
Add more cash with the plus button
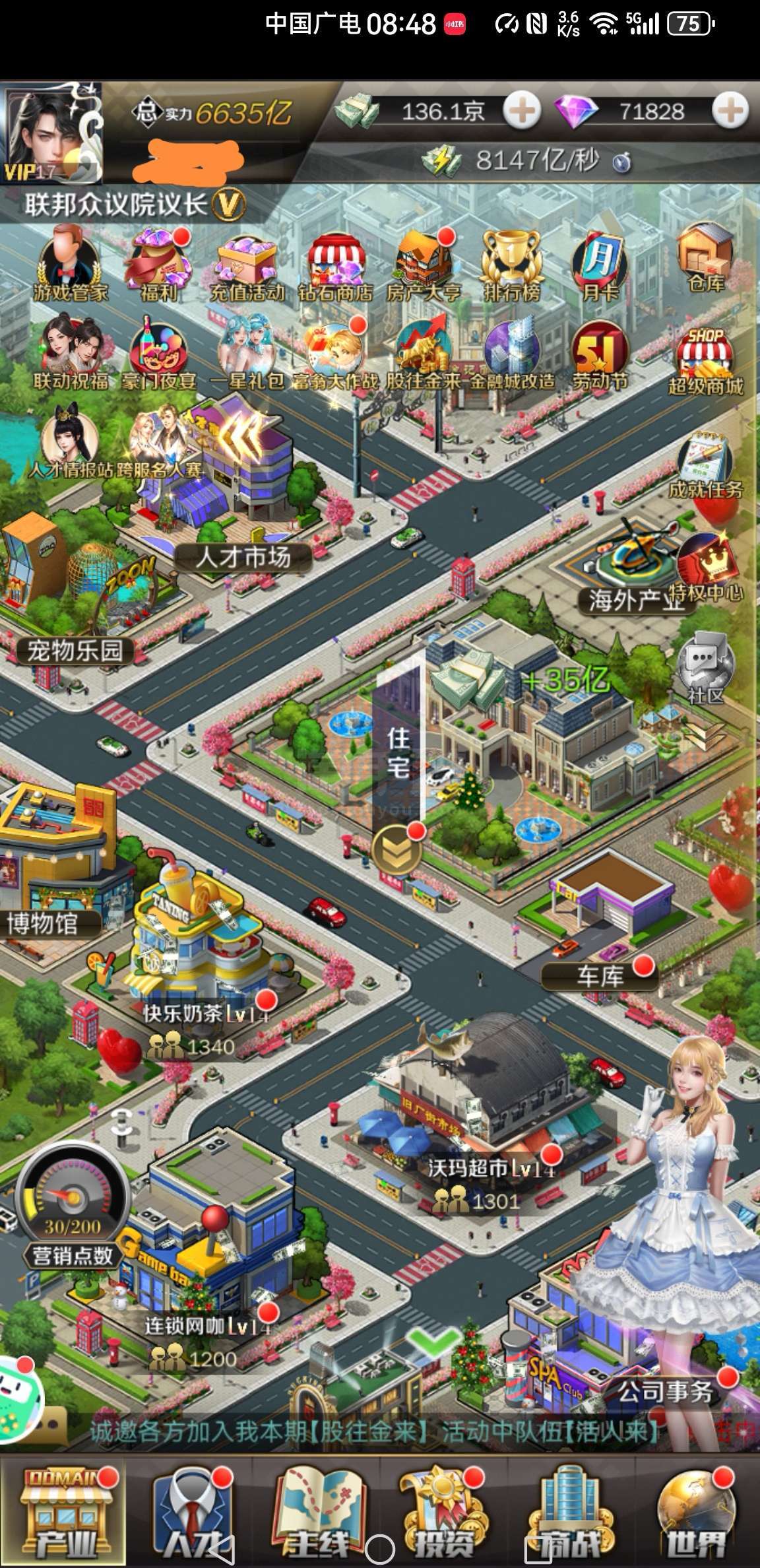click(x=522, y=110)
